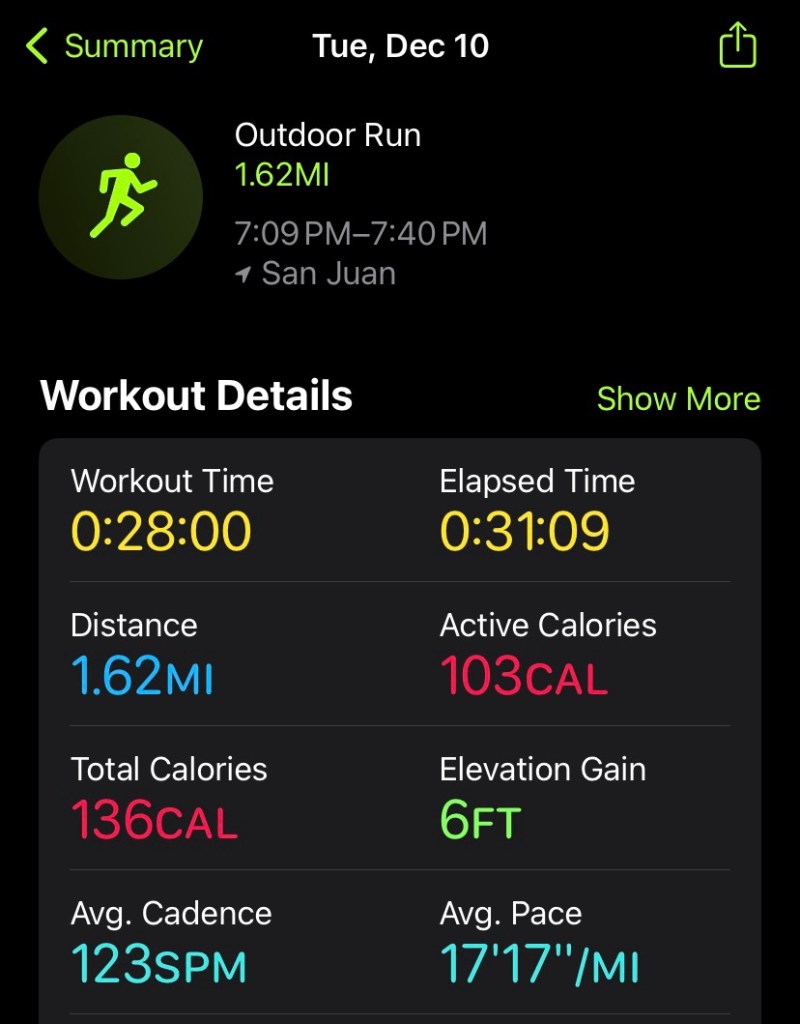Viewport: 800px width, 1024px height.
Task: Go back to Summary
Action: click(115, 46)
